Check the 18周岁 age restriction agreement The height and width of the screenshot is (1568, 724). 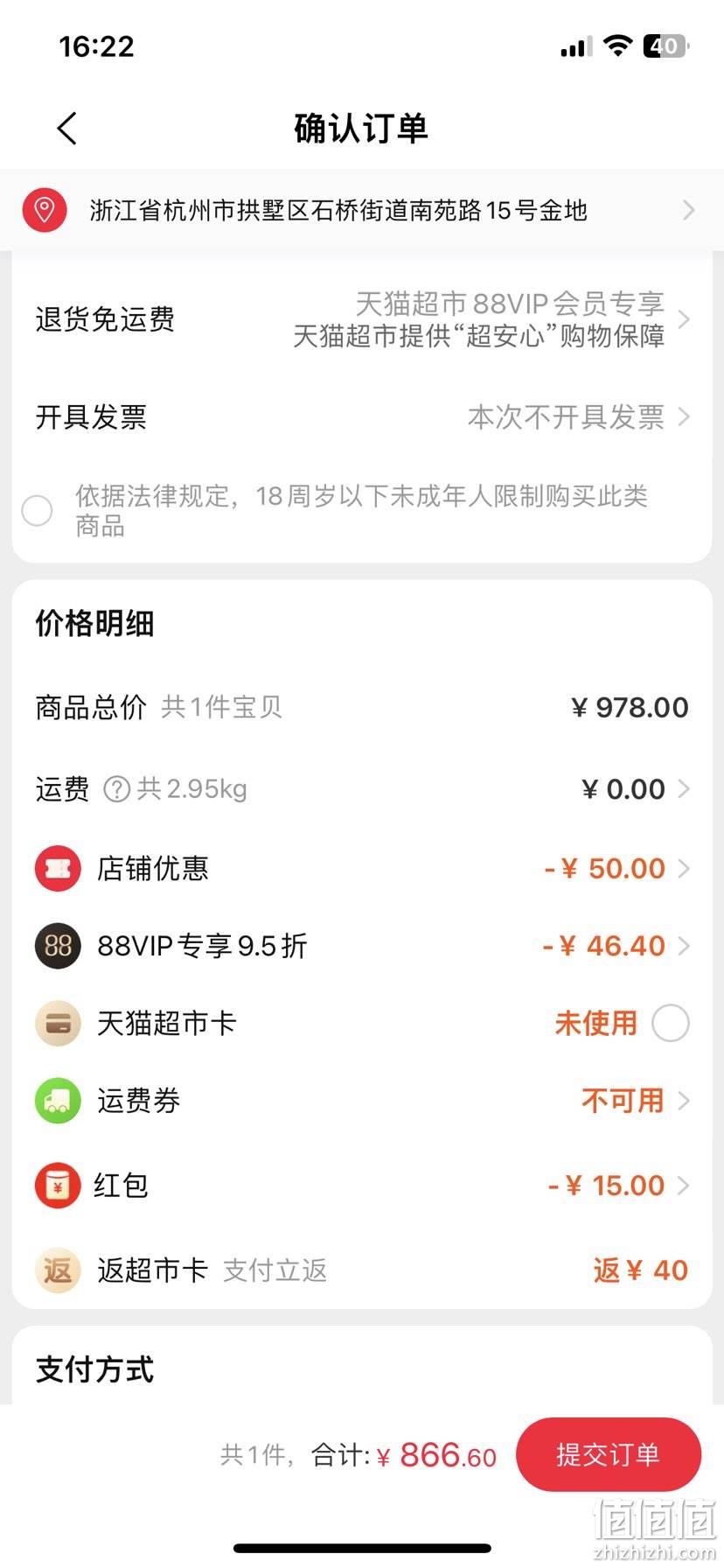(x=37, y=510)
